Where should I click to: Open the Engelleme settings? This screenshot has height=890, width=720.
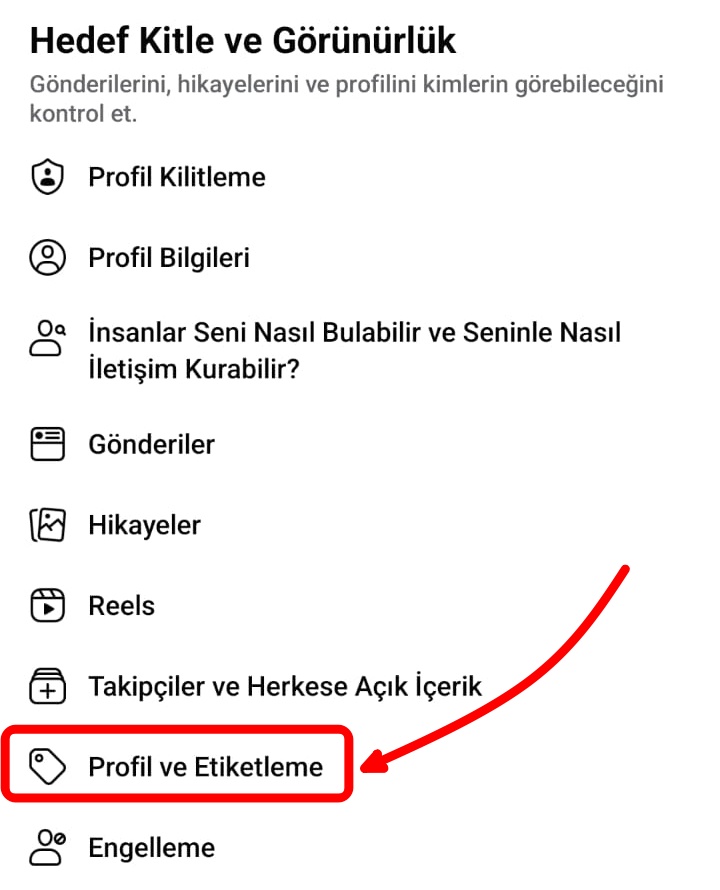coord(151,848)
